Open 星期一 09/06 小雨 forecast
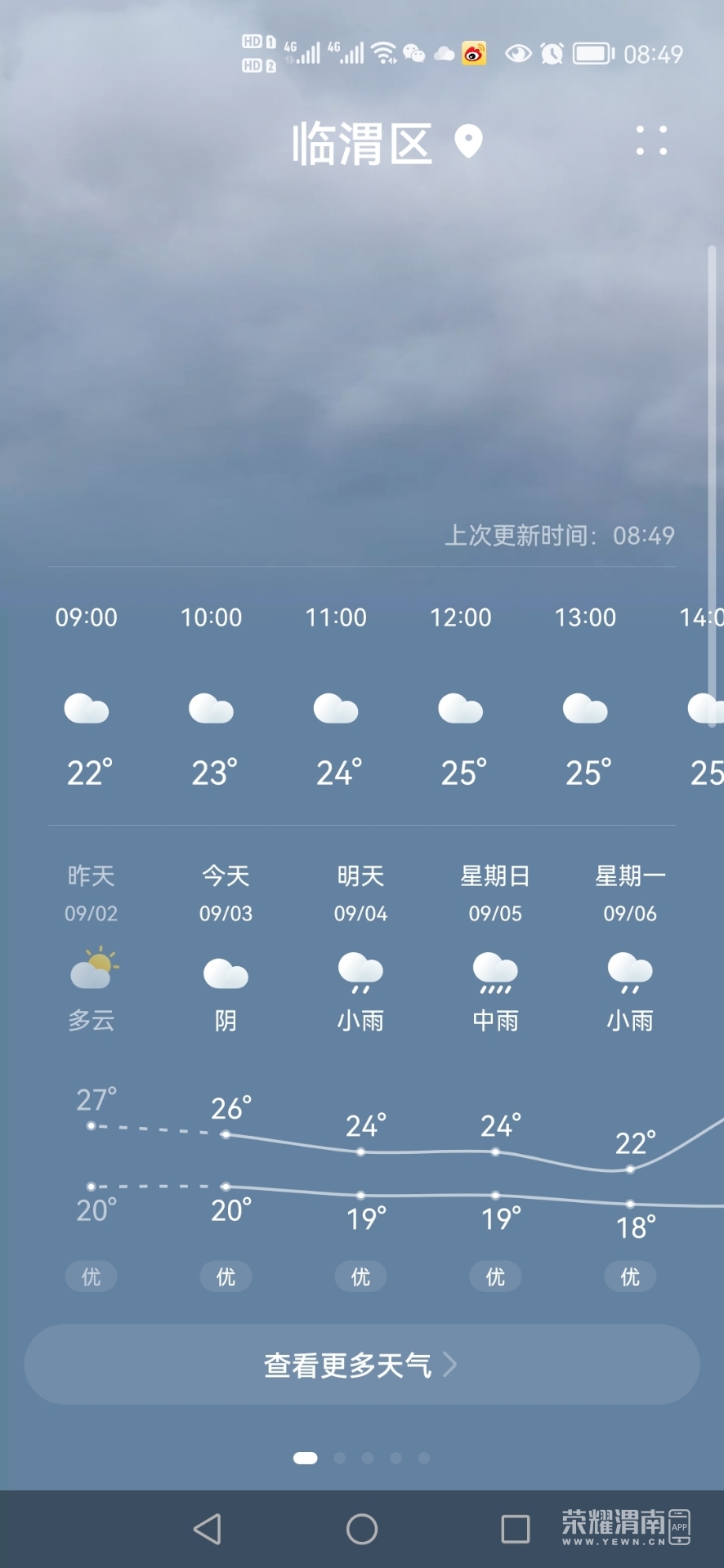This screenshot has width=724, height=1568. pyautogui.click(x=630, y=949)
